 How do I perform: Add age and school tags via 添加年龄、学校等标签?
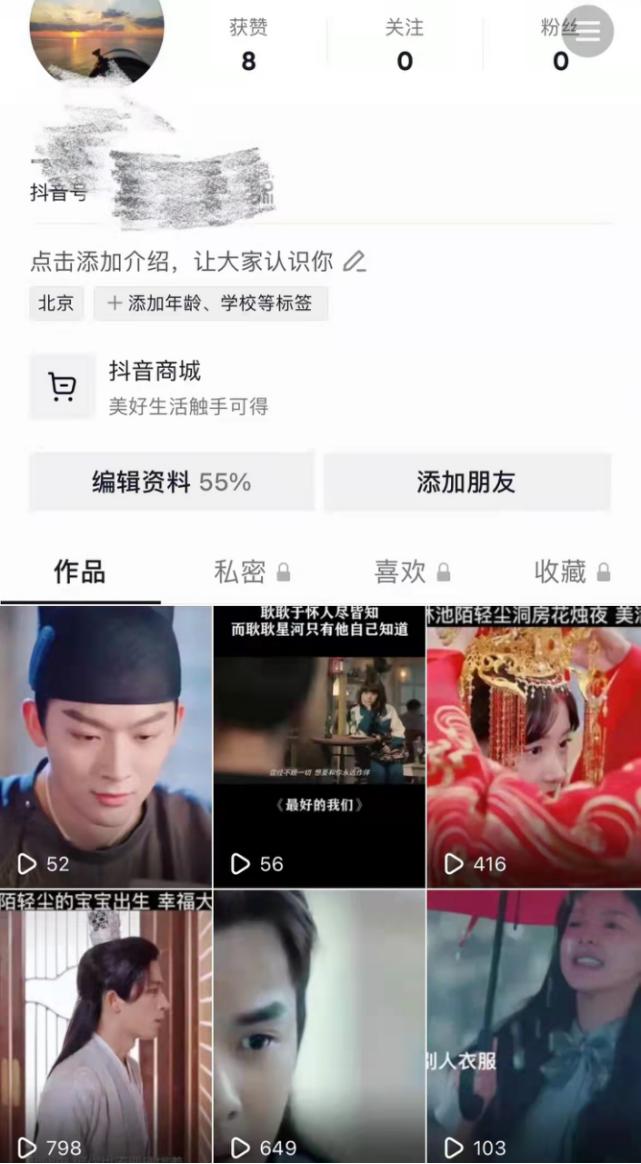coord(211,303)
